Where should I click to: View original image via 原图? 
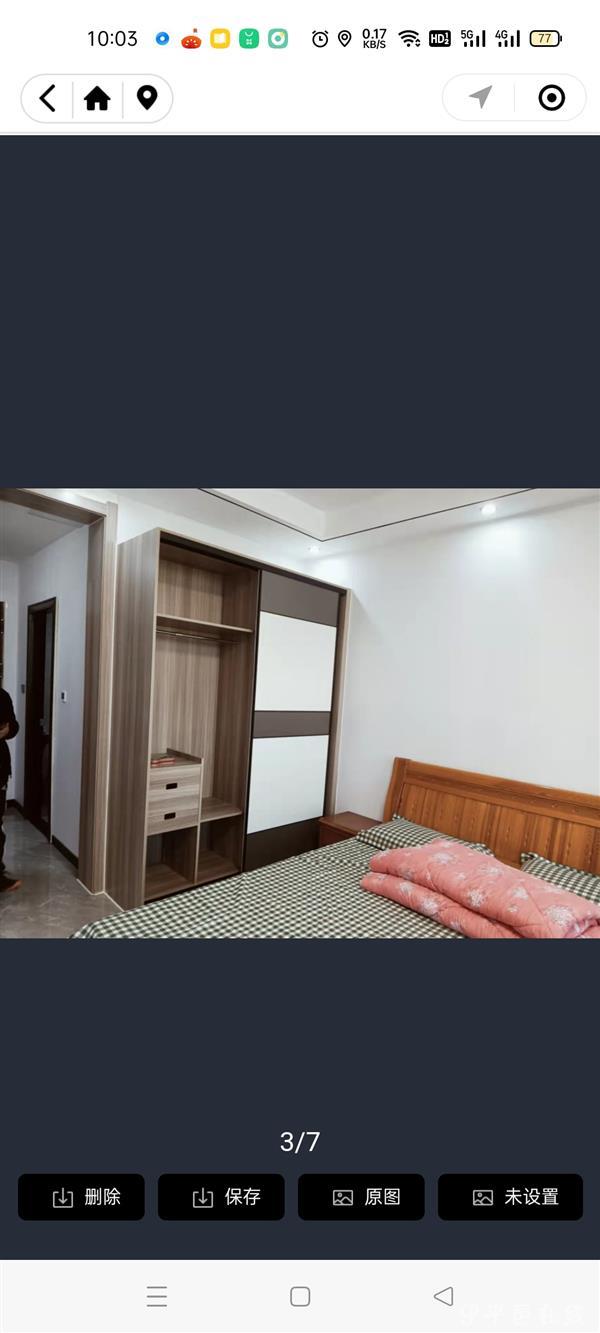click(x=361, y=1197)
